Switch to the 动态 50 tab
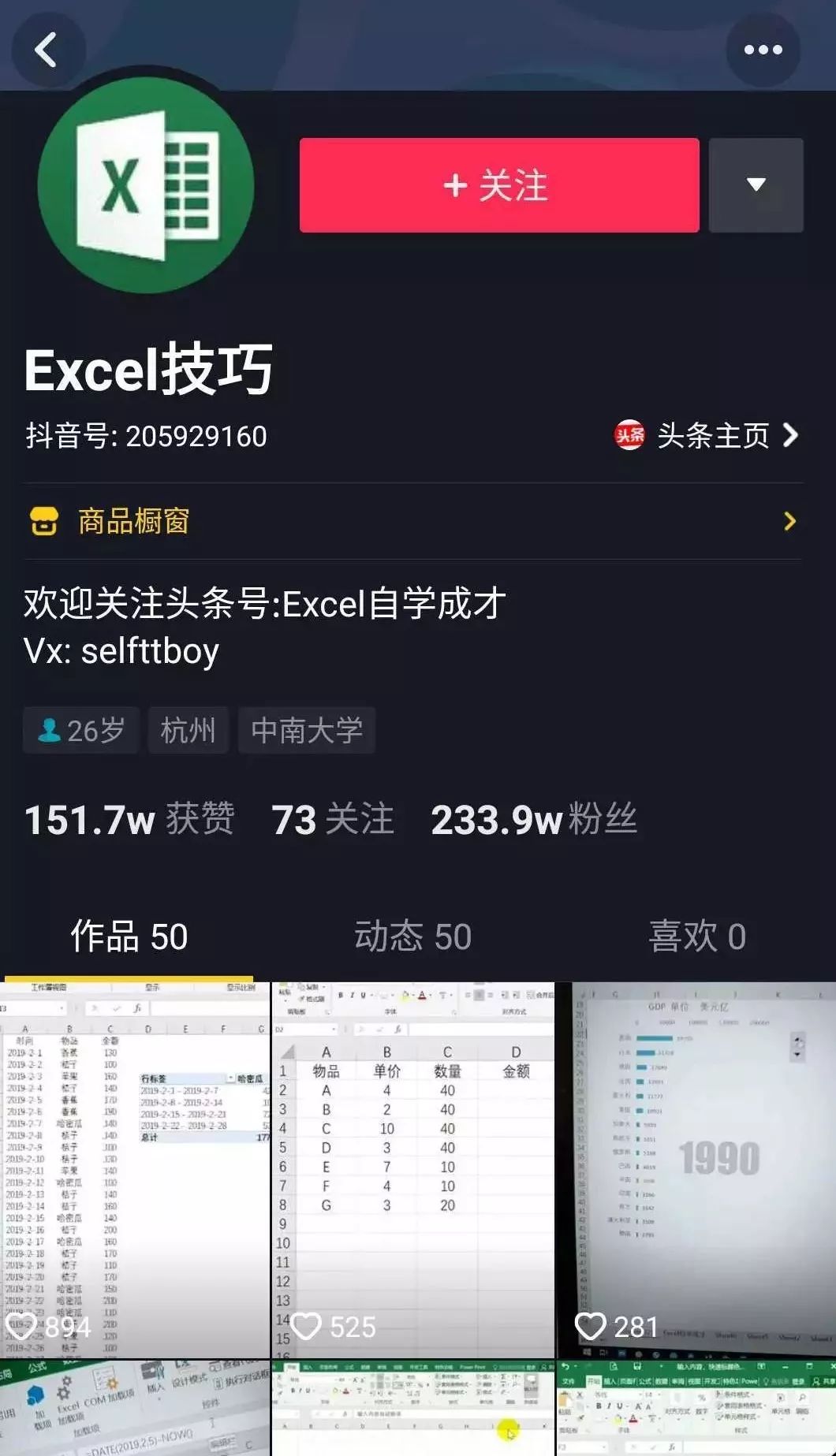Screen dimensions: 836x1456 (412, 937)
